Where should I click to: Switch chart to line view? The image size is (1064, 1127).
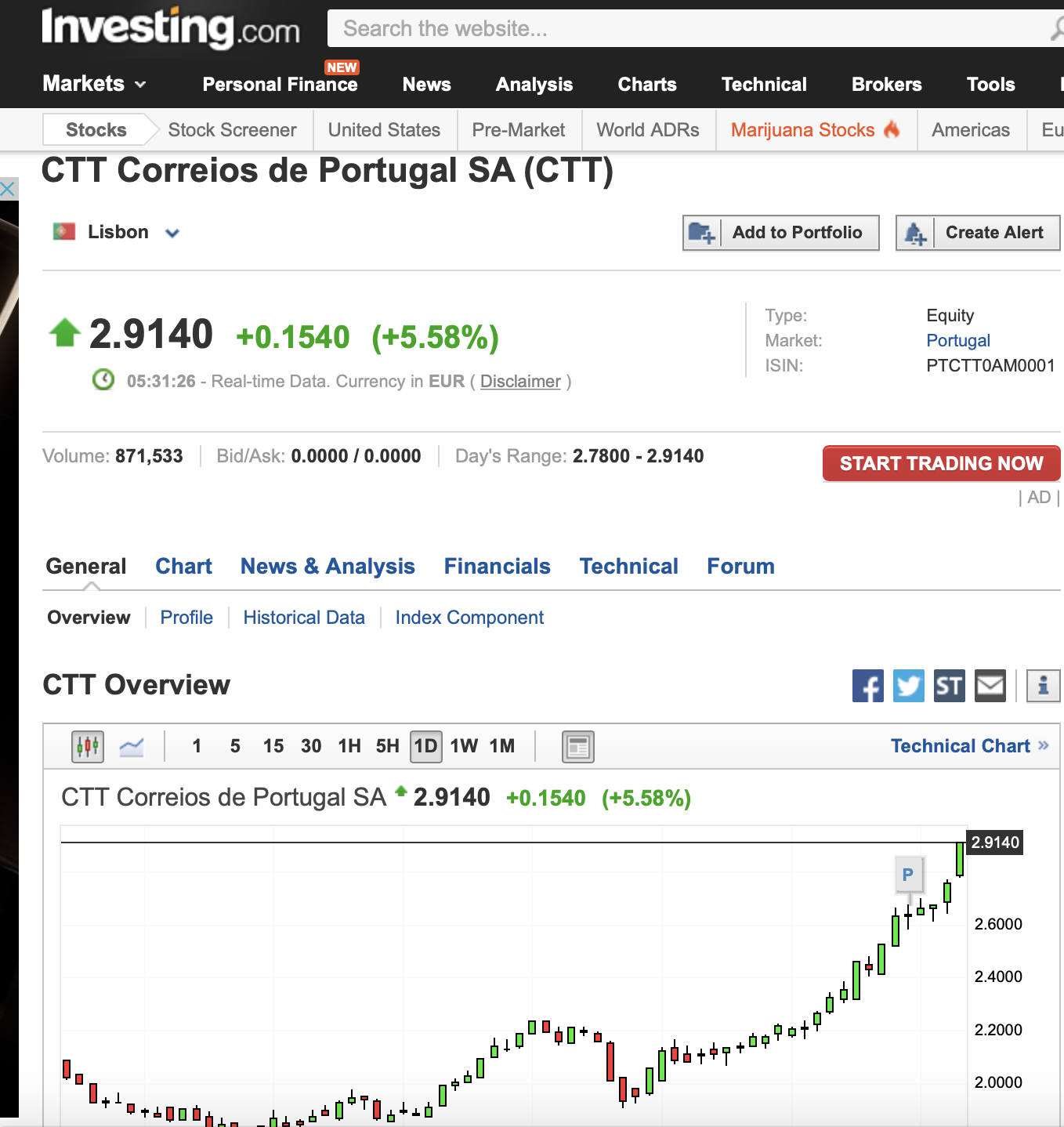pyautogui.click(x=132, y=747)
